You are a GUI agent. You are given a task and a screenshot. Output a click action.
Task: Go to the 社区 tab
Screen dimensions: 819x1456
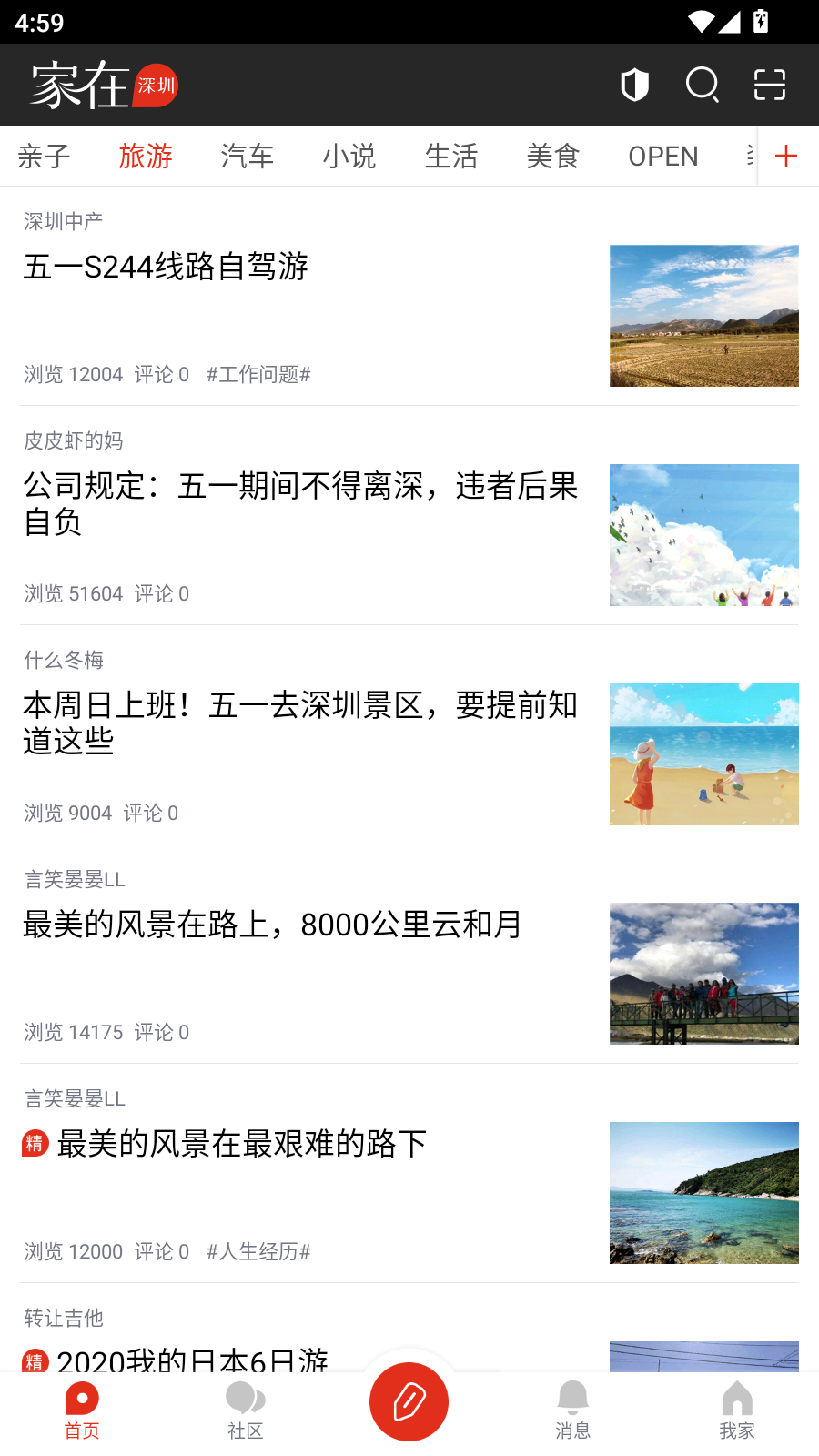pyautogui.click(x=246, y=1410)
